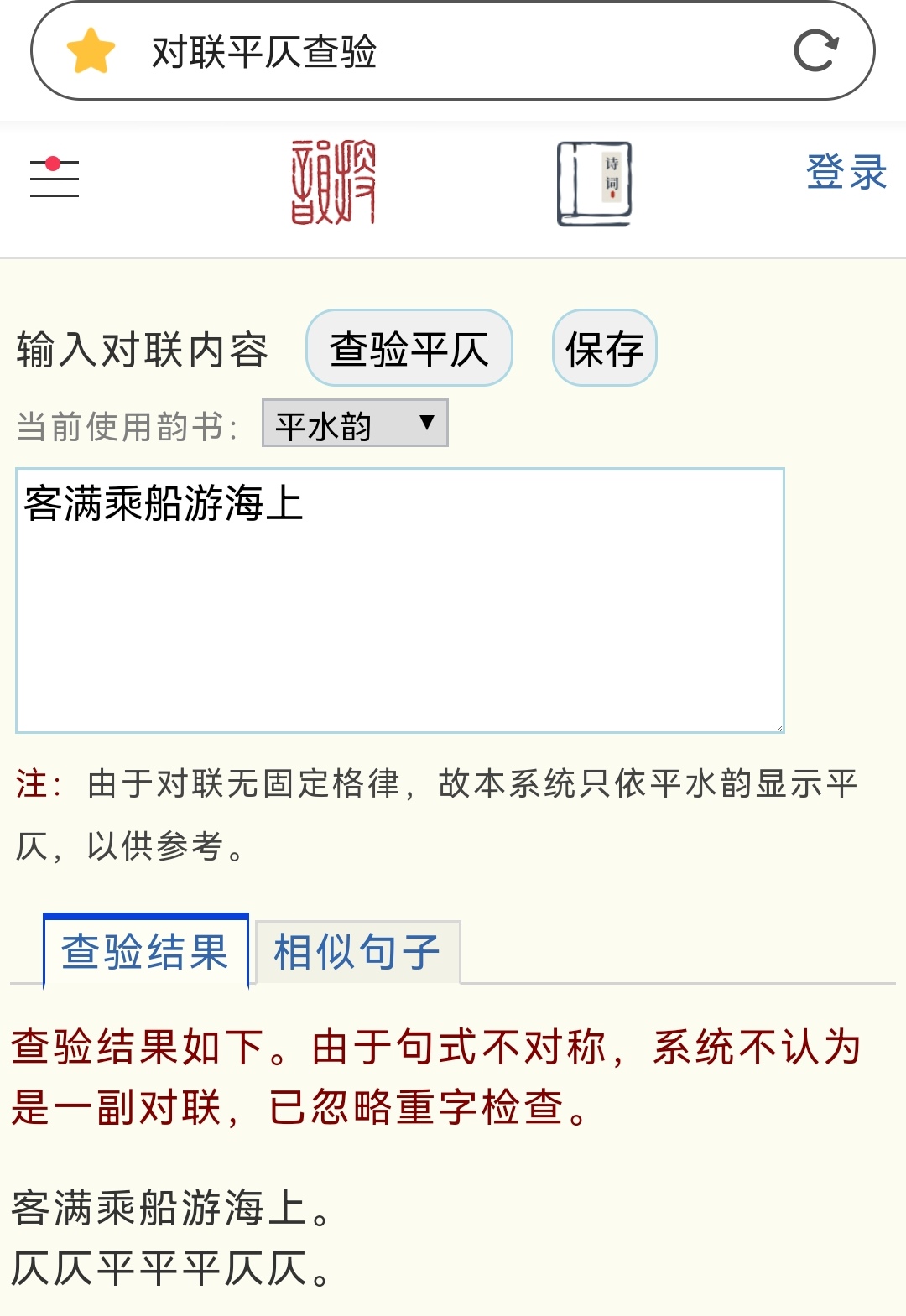Expand the rhyme book options list

point(354,423)
